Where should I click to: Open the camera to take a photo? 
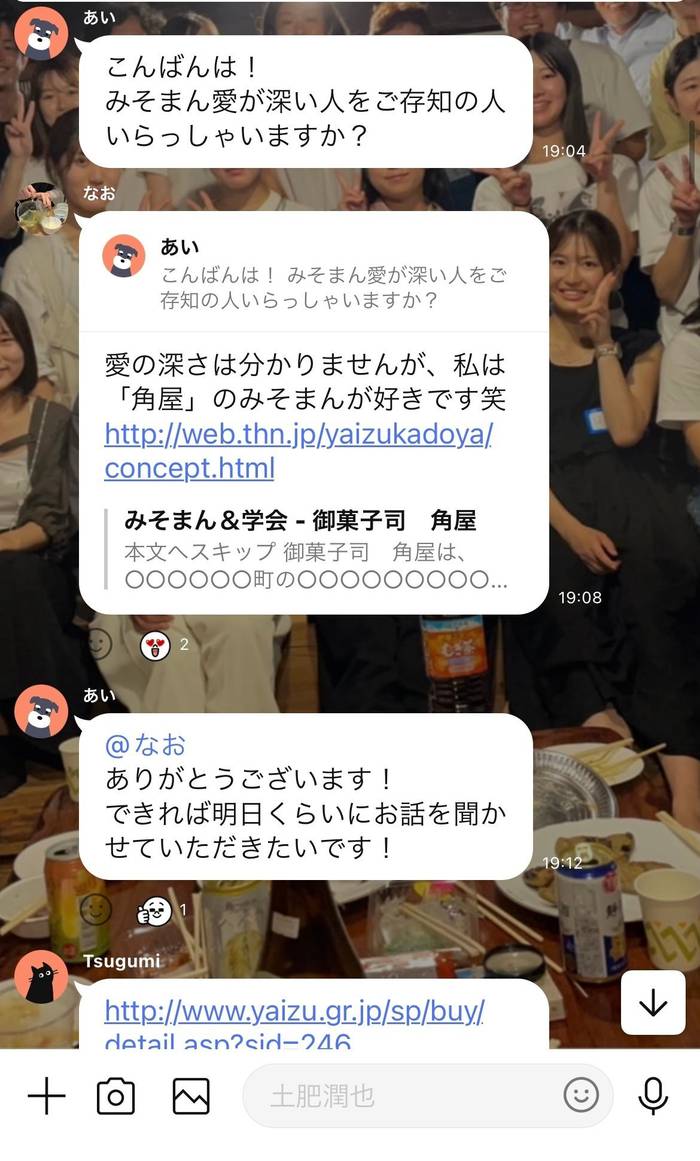116,1096
